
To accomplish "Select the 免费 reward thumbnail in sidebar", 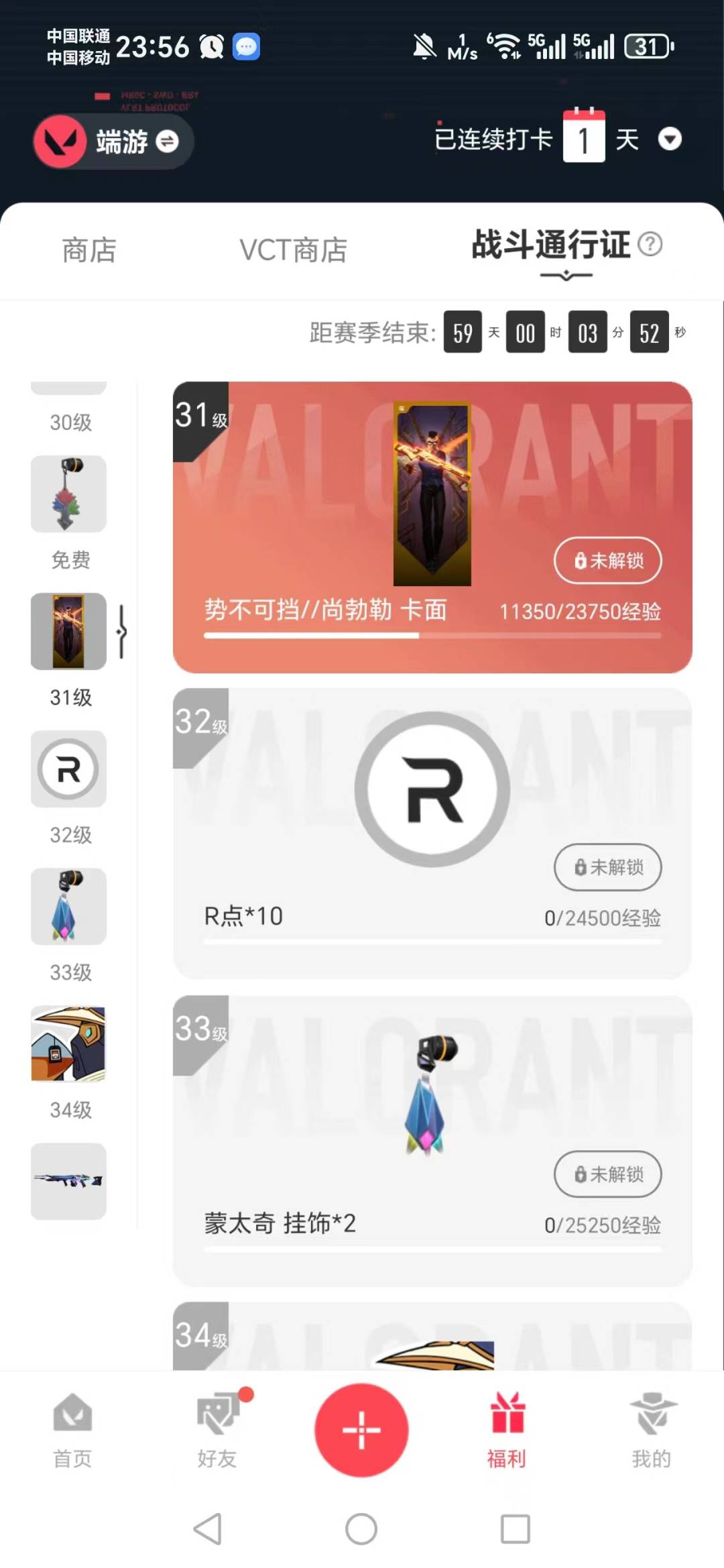I will pos(68,494).
